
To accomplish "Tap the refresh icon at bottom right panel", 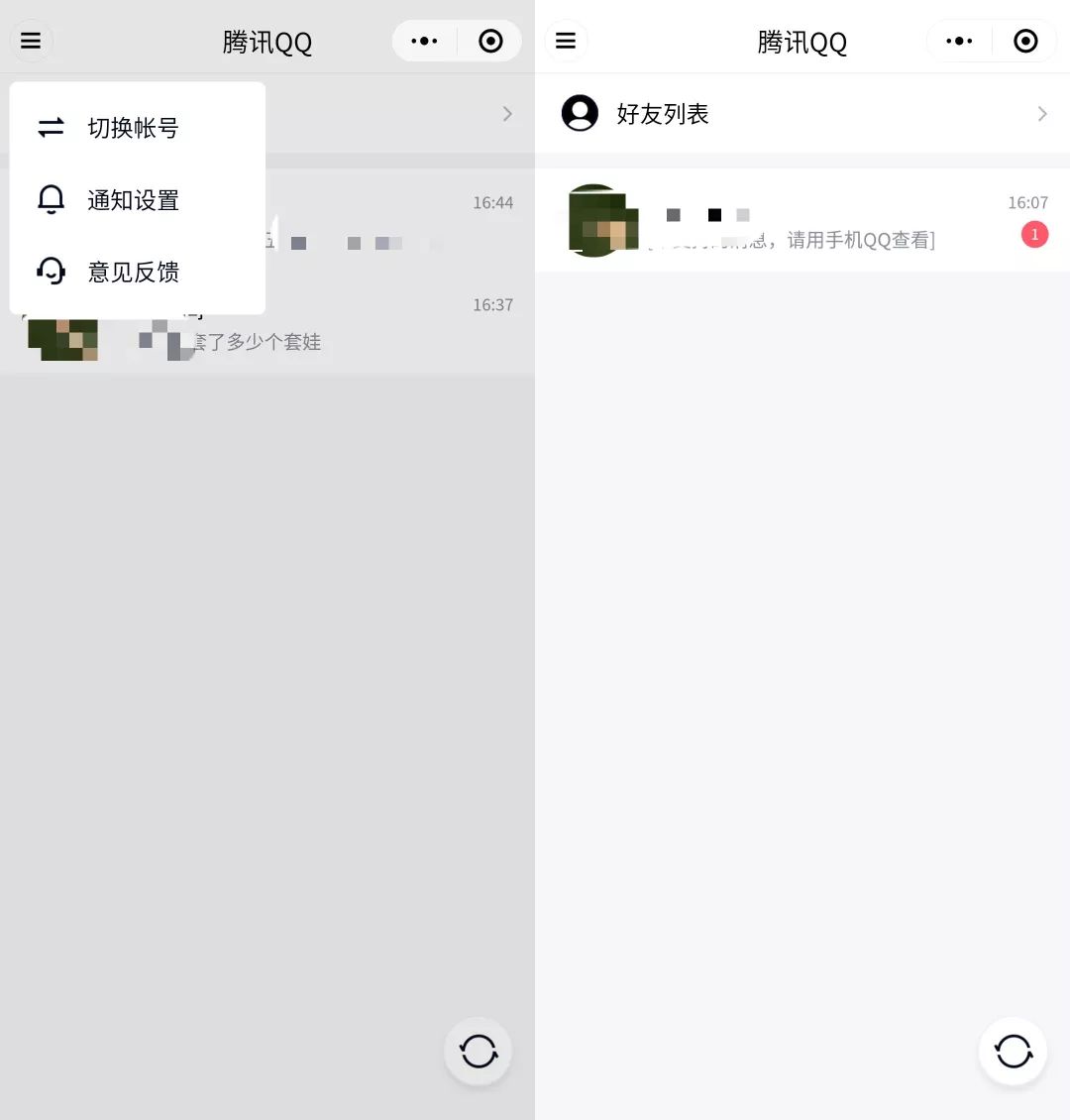I will tap(1013, 1051).
